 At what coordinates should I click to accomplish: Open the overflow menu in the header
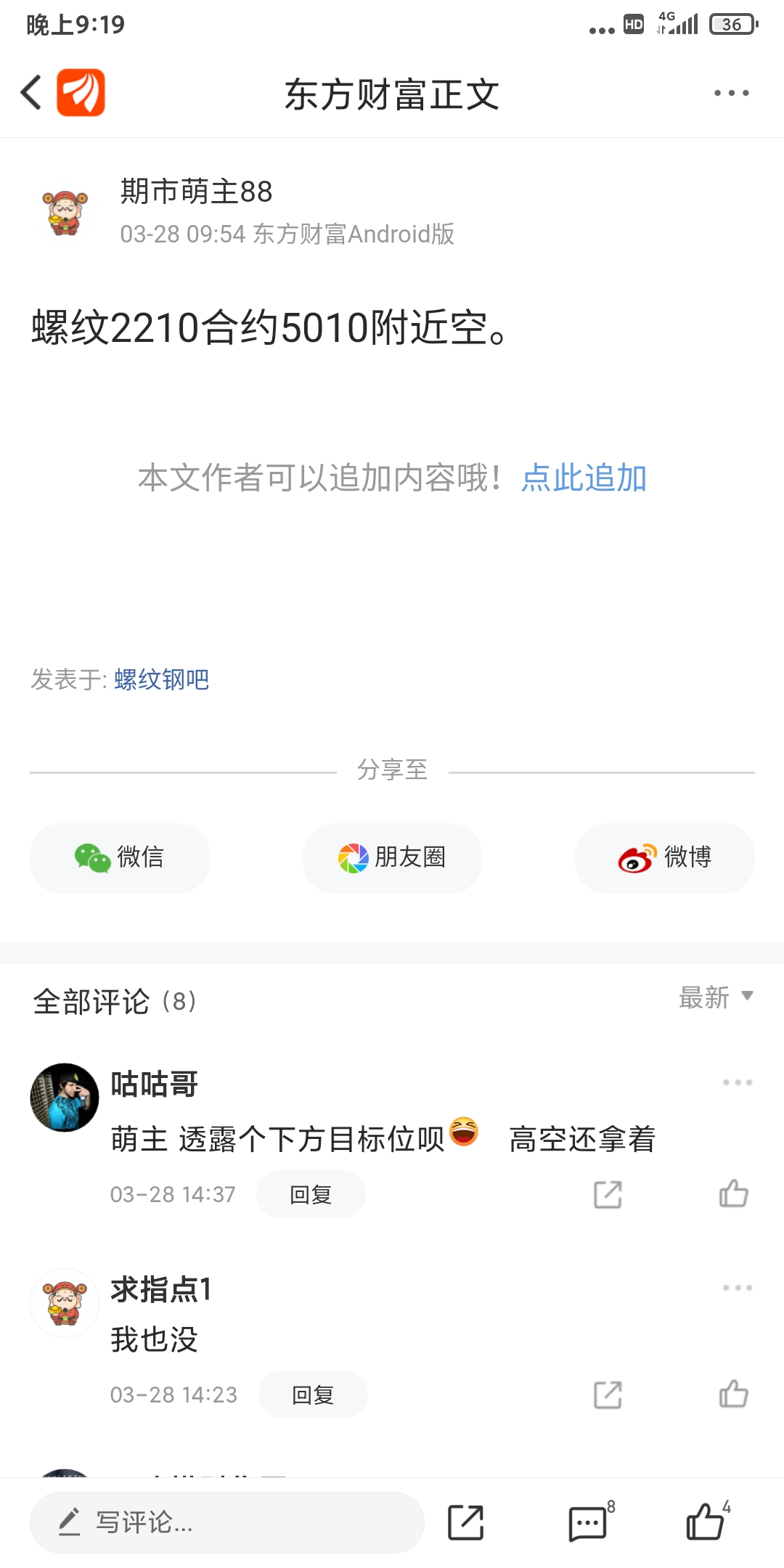tap(731, 93)
